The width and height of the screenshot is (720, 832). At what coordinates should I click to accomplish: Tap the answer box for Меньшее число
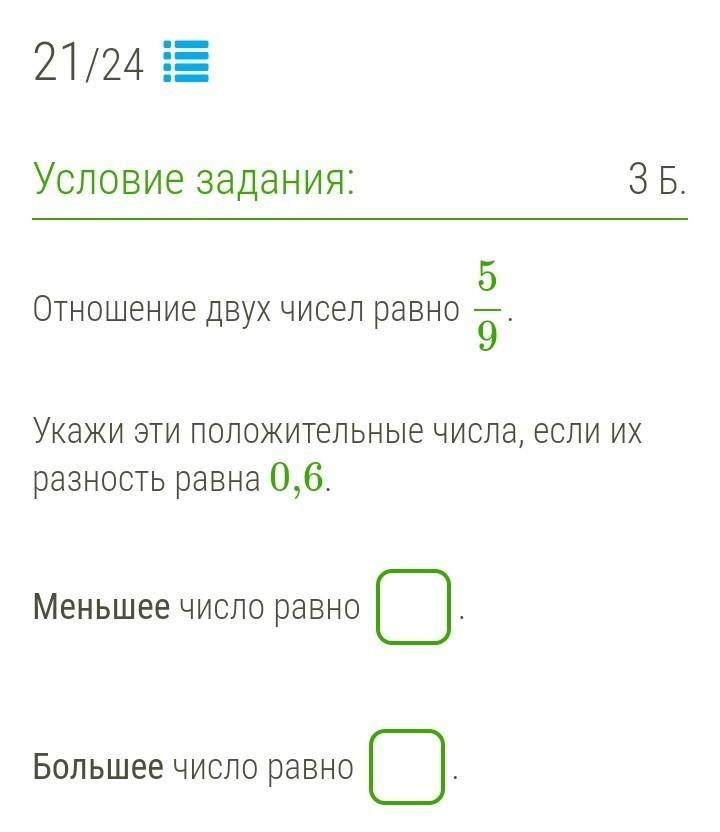click(413, 606)
